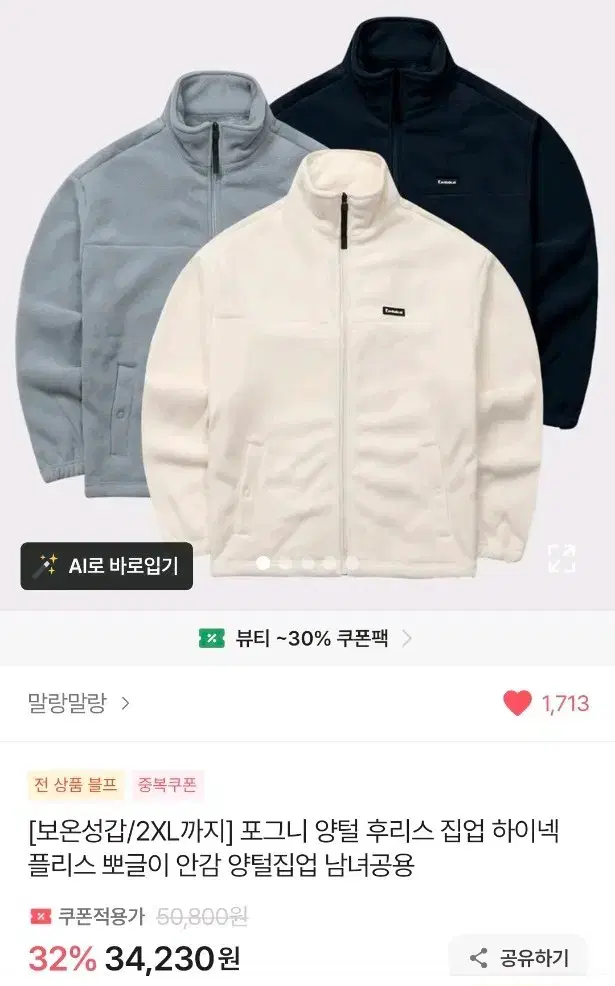The width and height of the screenshot is (615, 986).
Task: Tap the 전 상품 블프 tag
Action: (76, 785)
